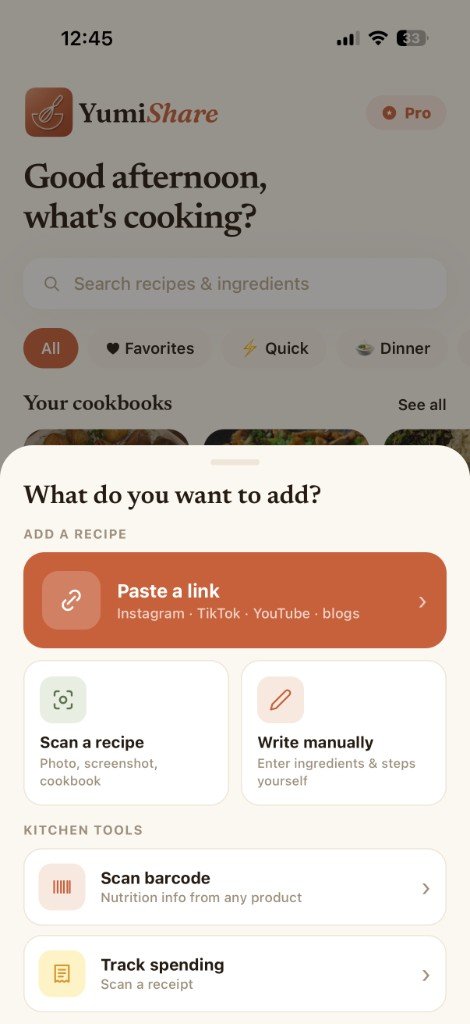
Task: Filter by Dinner chip
Action: 393,348
